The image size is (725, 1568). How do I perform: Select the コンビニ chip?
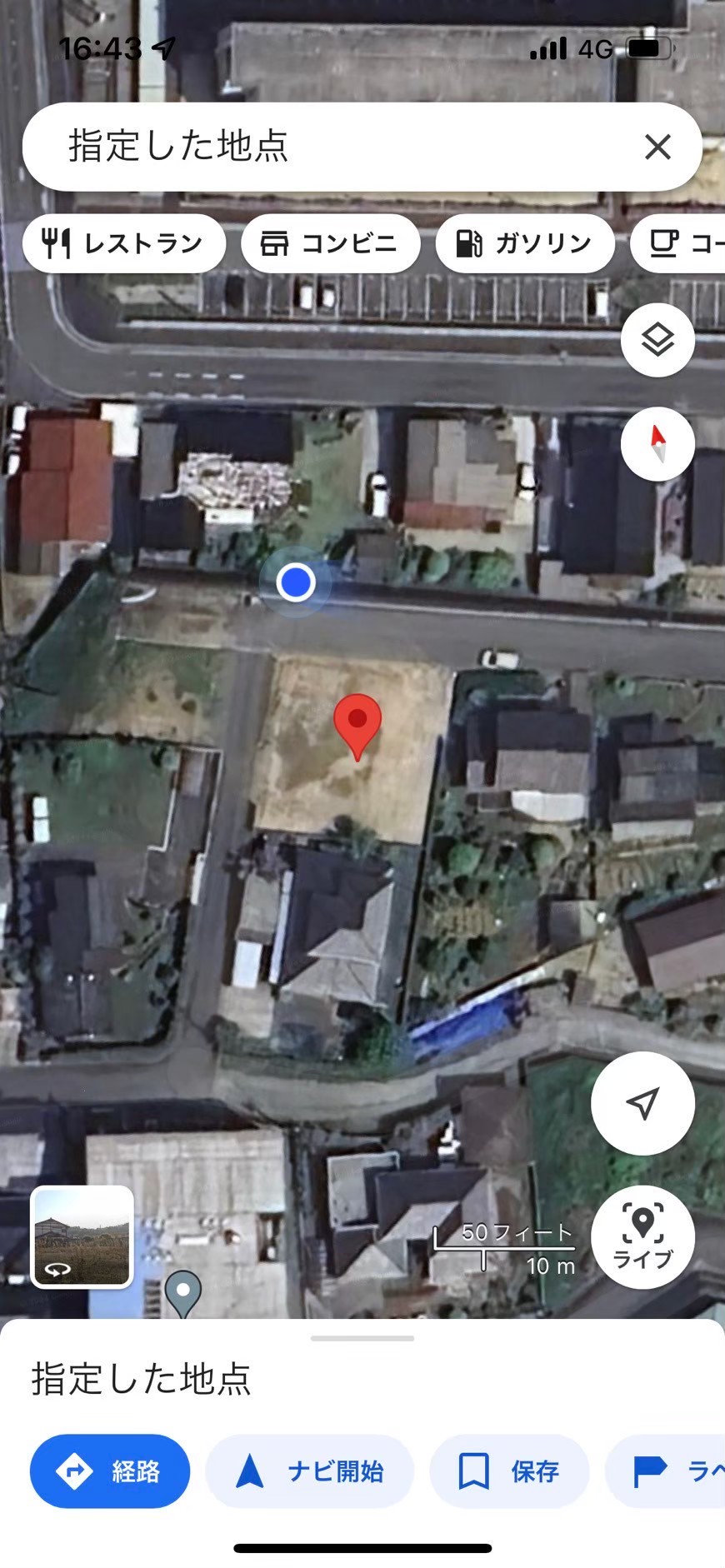point(330,243)
